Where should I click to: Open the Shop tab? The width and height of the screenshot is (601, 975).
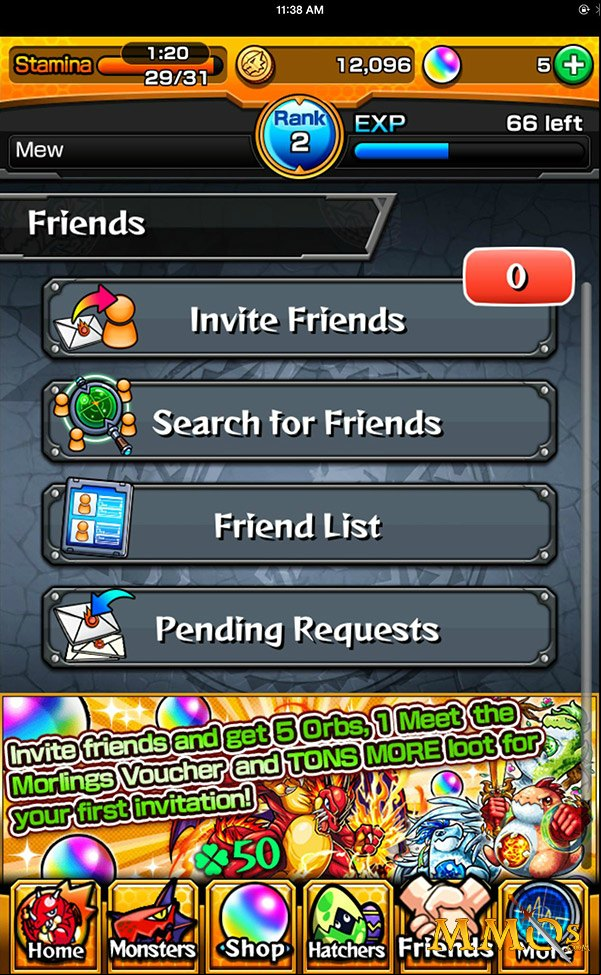point(251,926)
